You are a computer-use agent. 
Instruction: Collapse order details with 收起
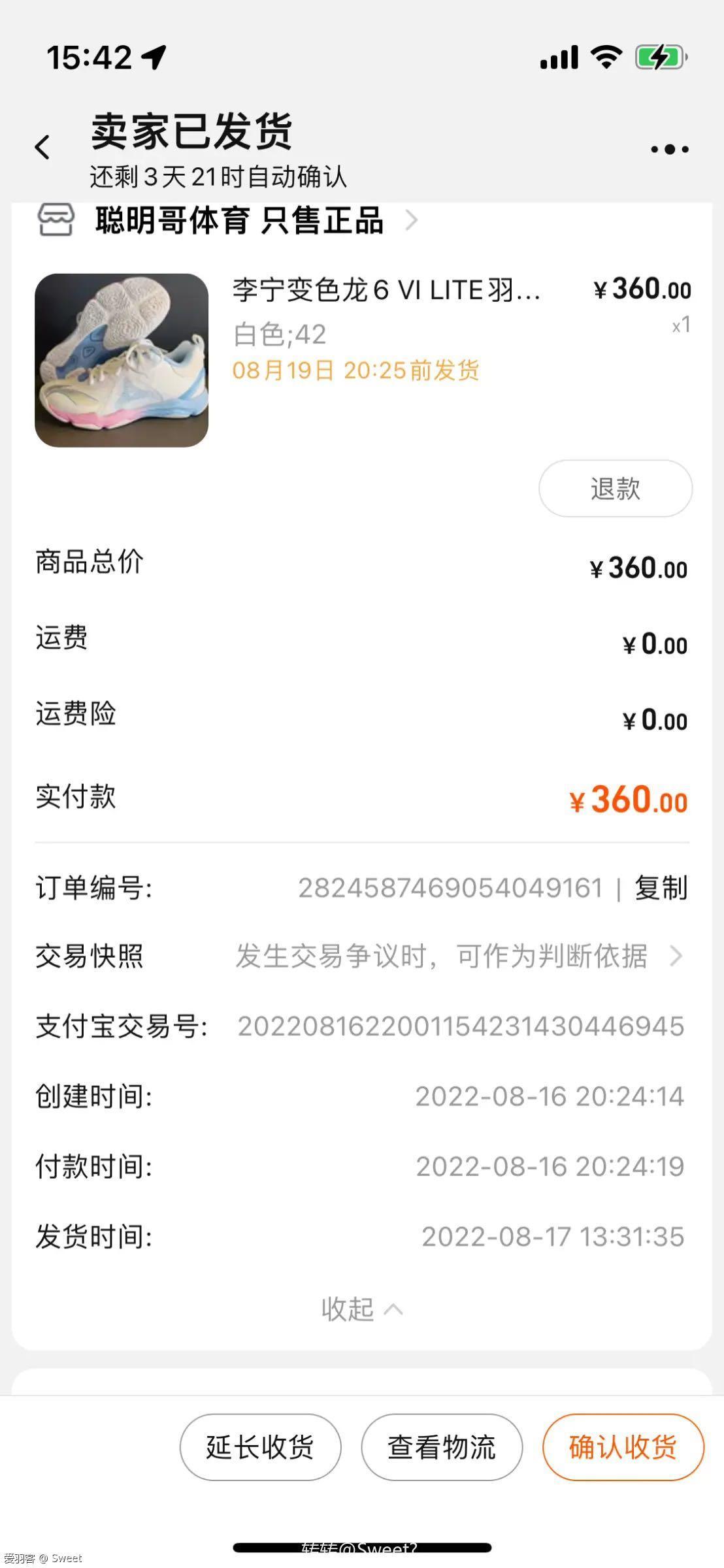361,1309
